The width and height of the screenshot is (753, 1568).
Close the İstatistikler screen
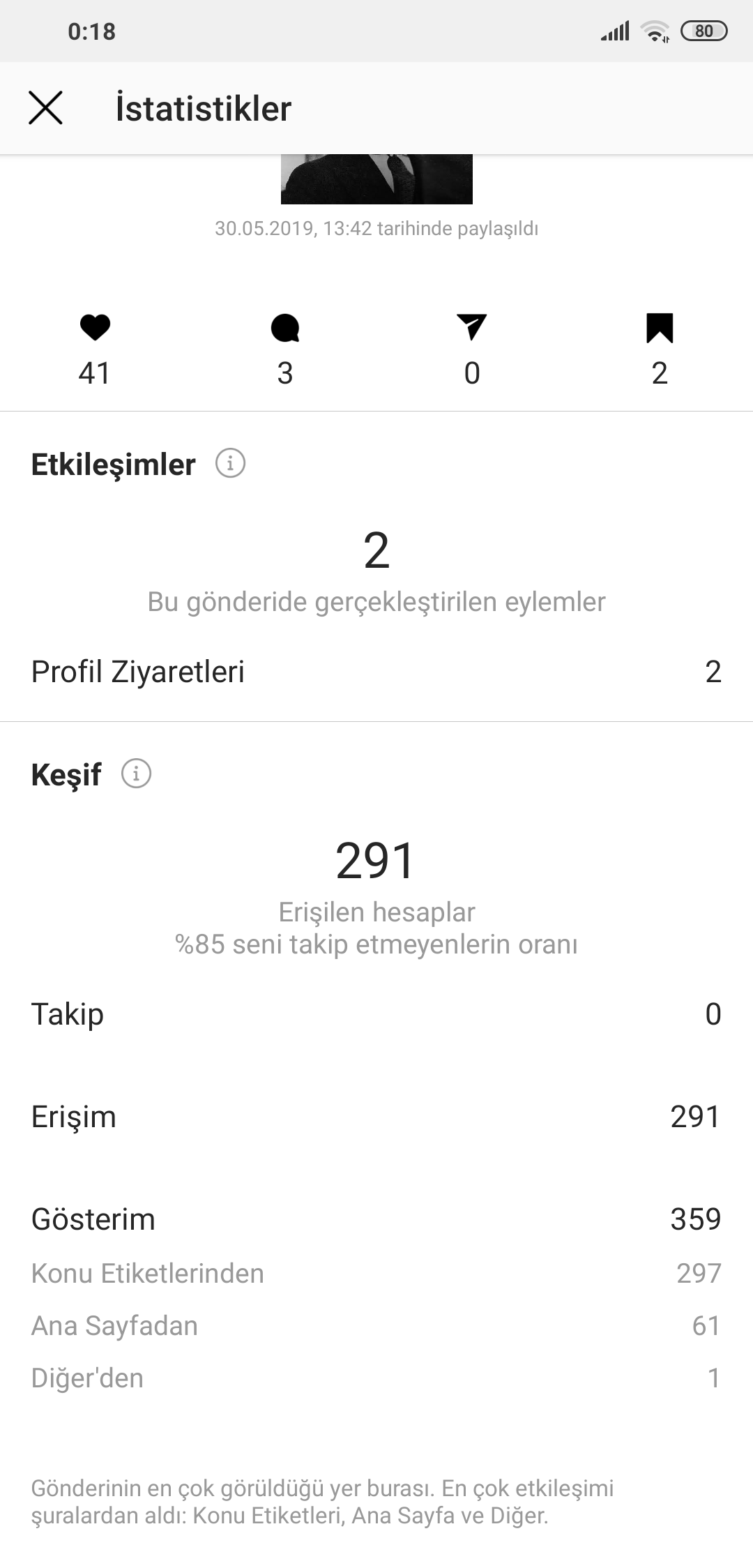[x=45, y=108]
